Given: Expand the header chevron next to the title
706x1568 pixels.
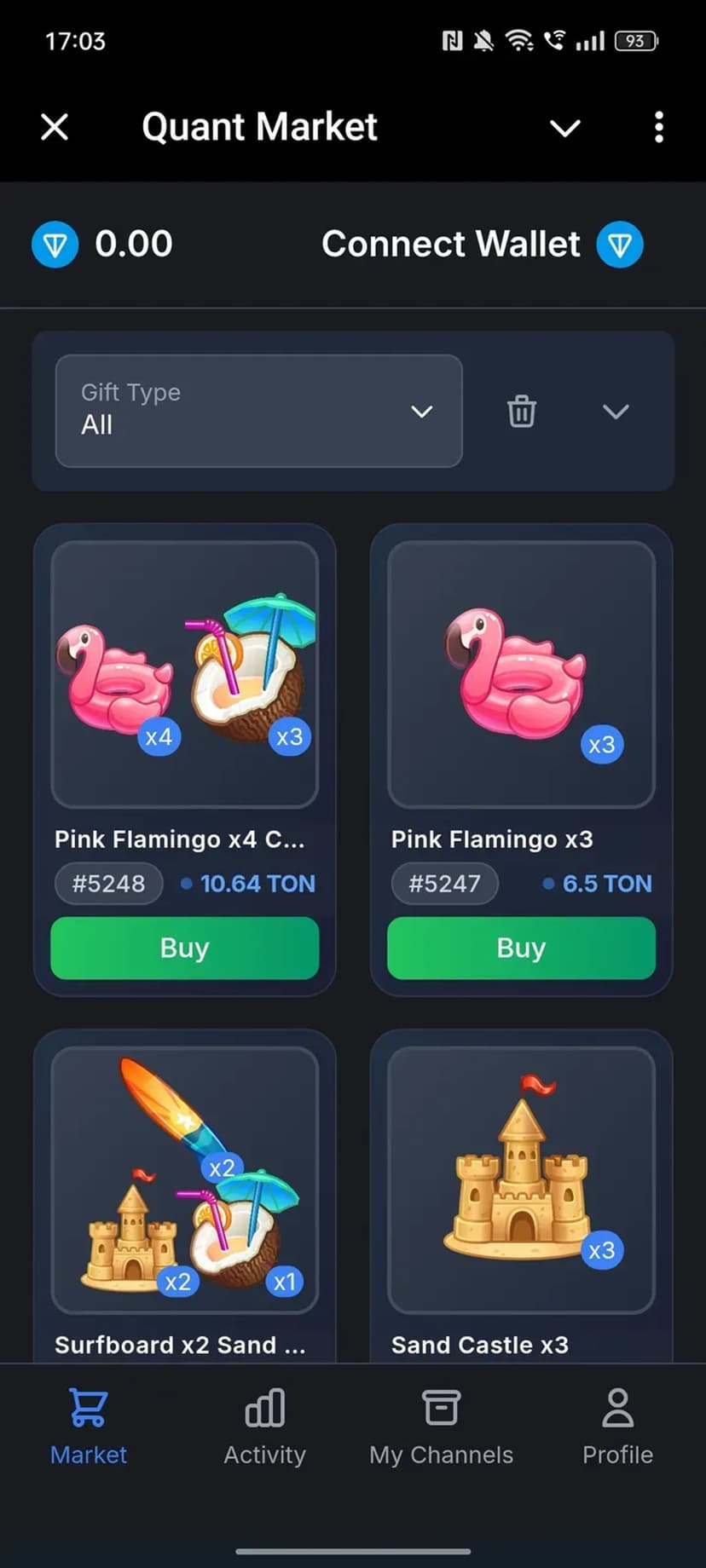Looking at the screenshot, I should (x=564, y=129).
